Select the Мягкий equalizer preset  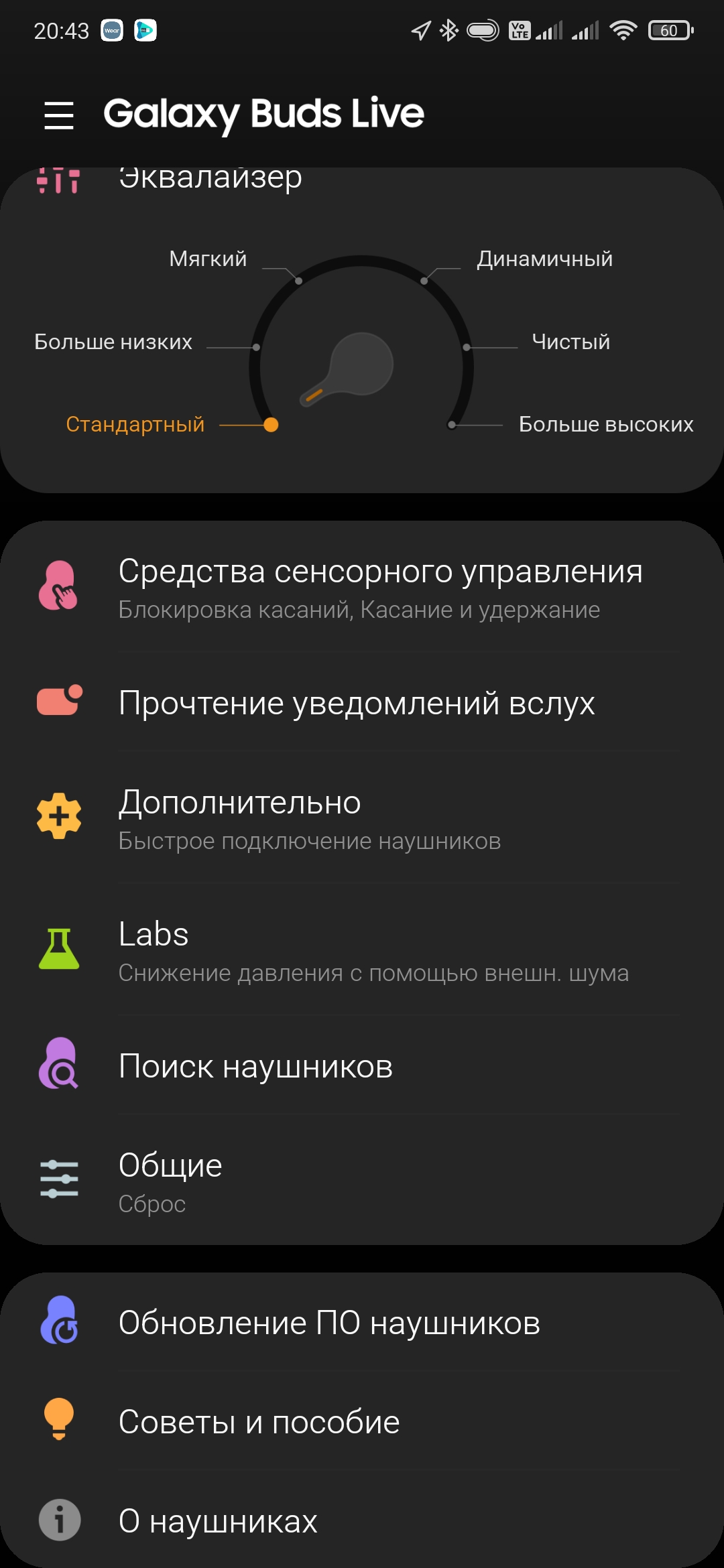click(208, 259)
